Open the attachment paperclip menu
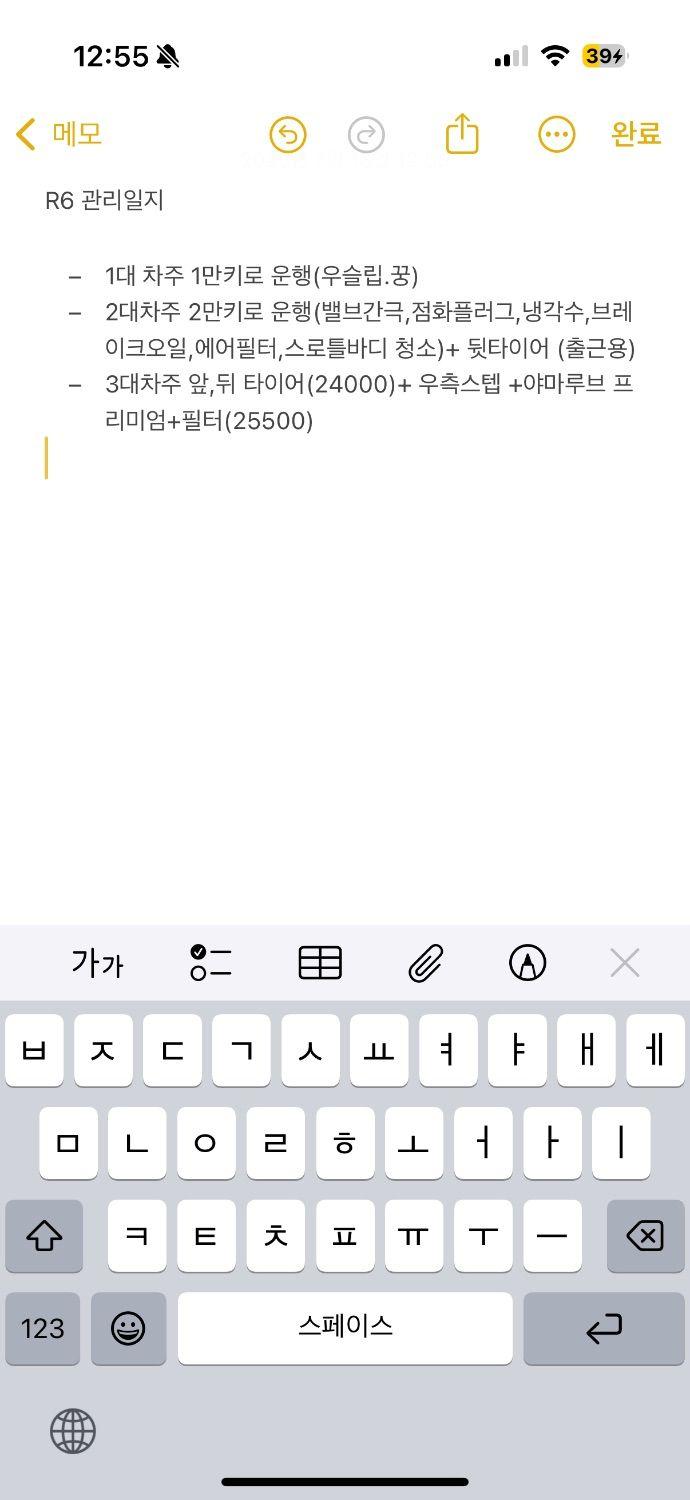The height and width of the screenshot is (1500, 690). point(426,963)
